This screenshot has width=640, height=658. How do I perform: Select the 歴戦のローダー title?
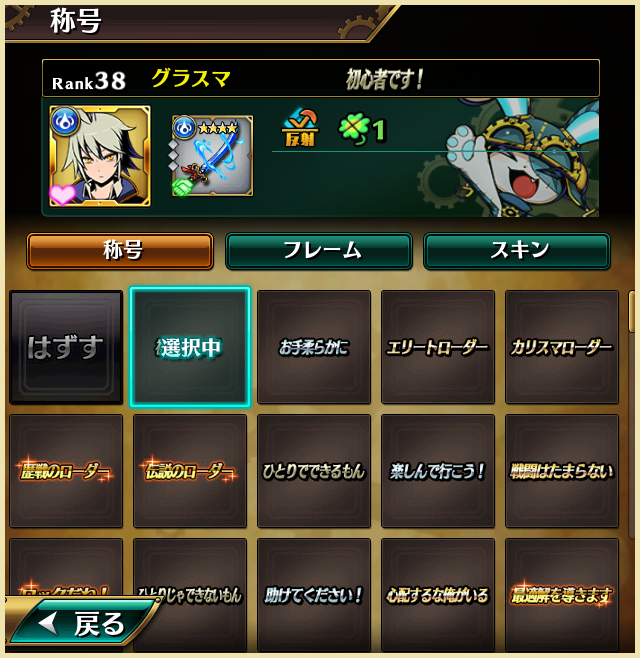(66, 471)
